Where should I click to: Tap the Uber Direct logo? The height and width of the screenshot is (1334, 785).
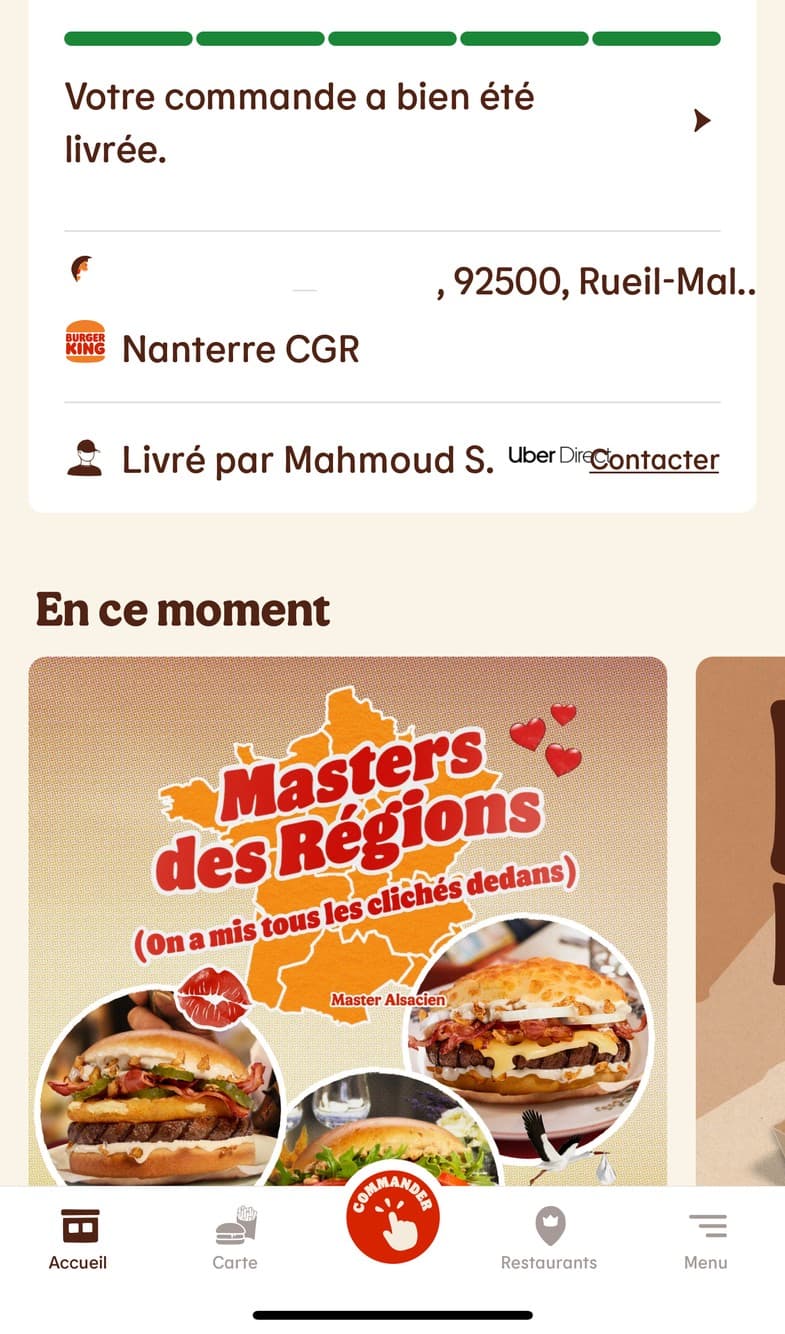coord(549,456)
